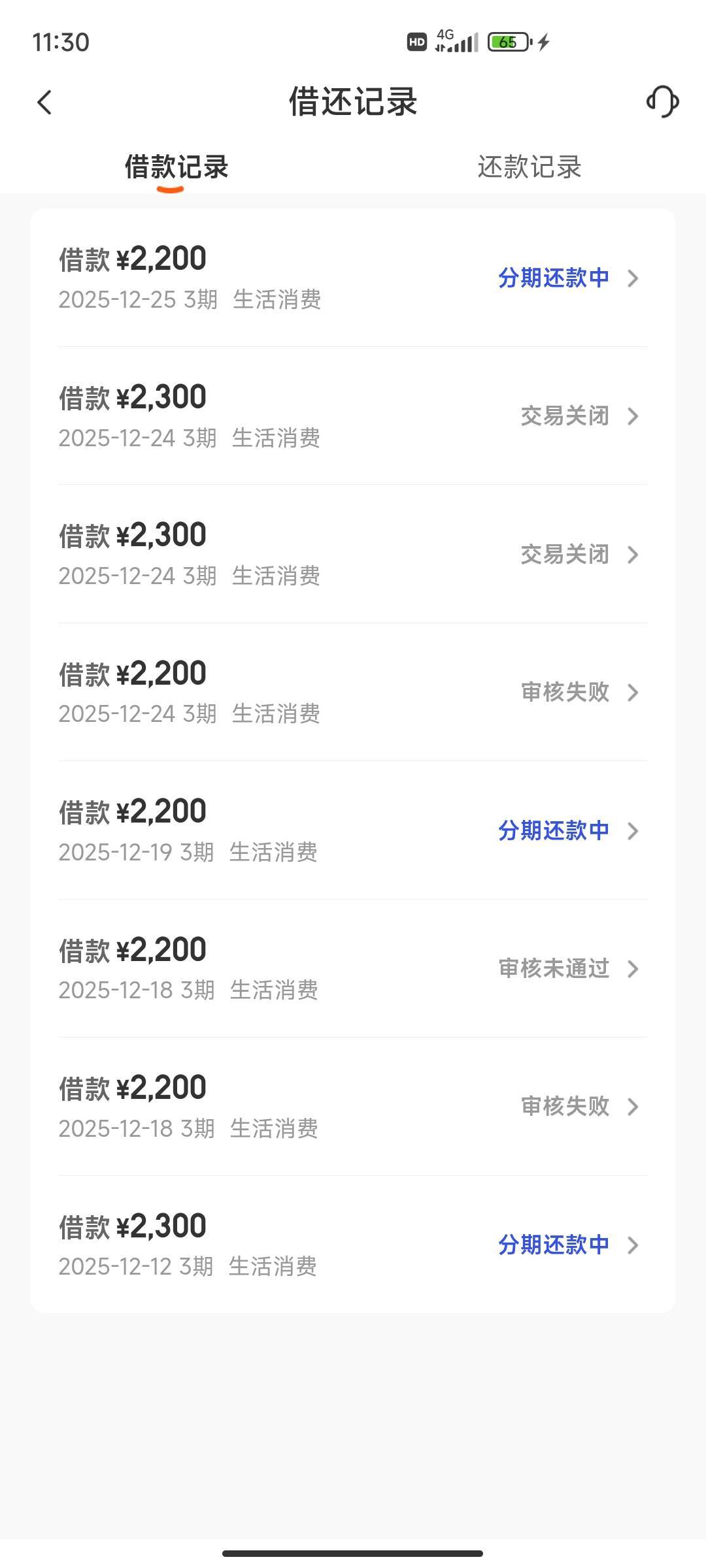Contact customer service via headset icon
The image size is (706, 1568).
pos(662,102)
